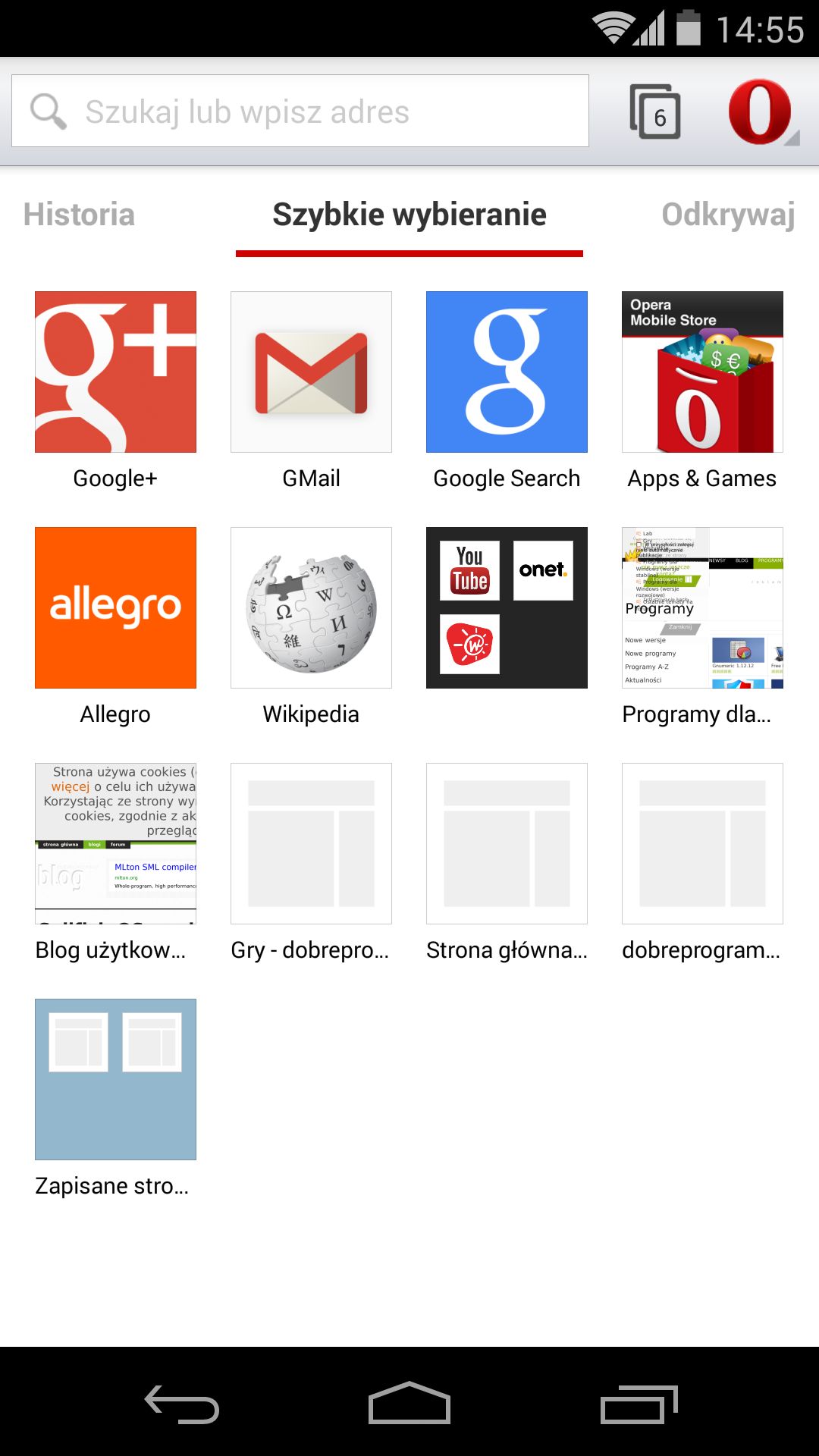Open the tabs switcher showing 6
This screenshot has height=1456, width=819.
pyautogui.click(x=655, y=111)
